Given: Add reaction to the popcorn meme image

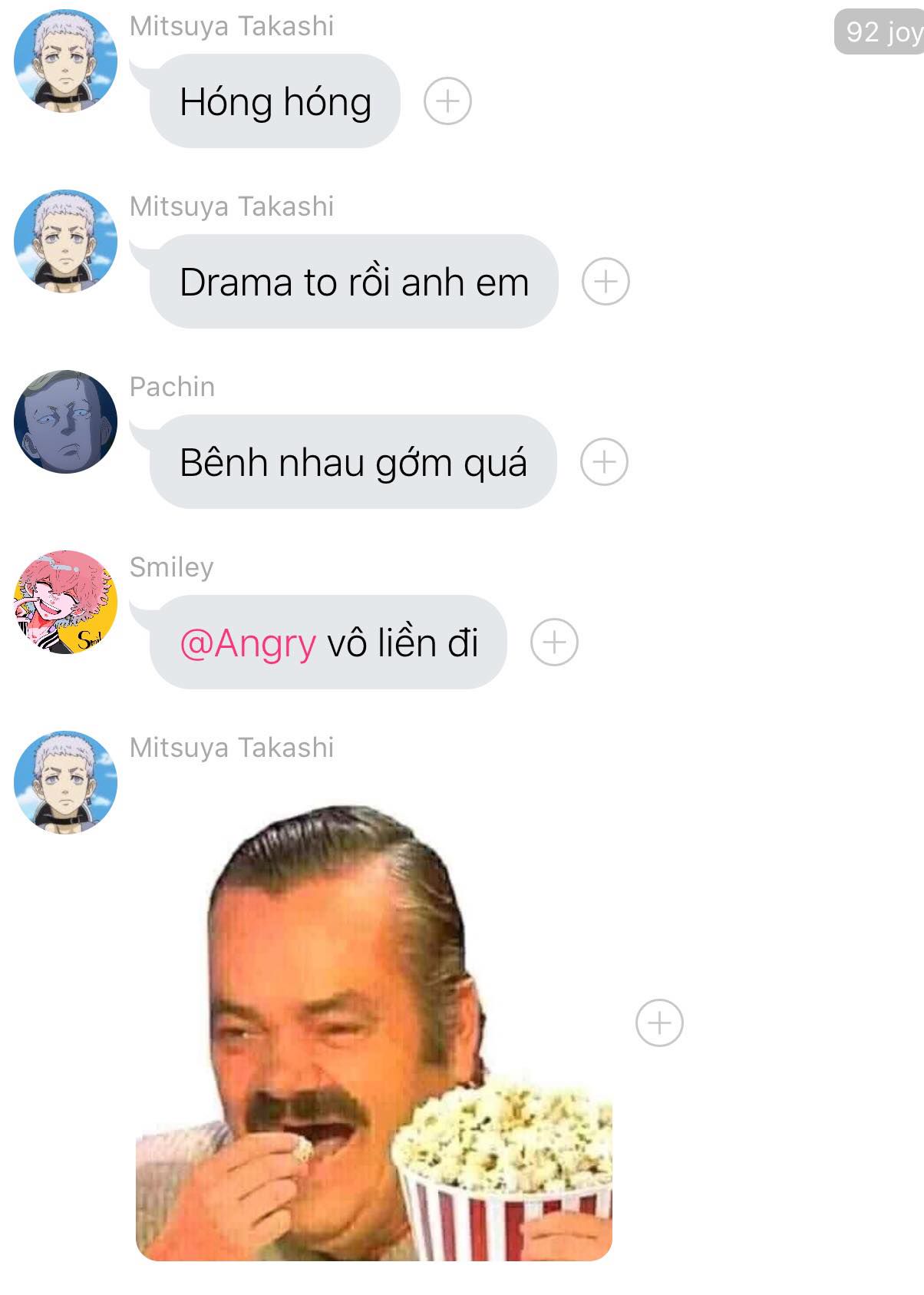Looking at the screenshot, I should 659,1023.
